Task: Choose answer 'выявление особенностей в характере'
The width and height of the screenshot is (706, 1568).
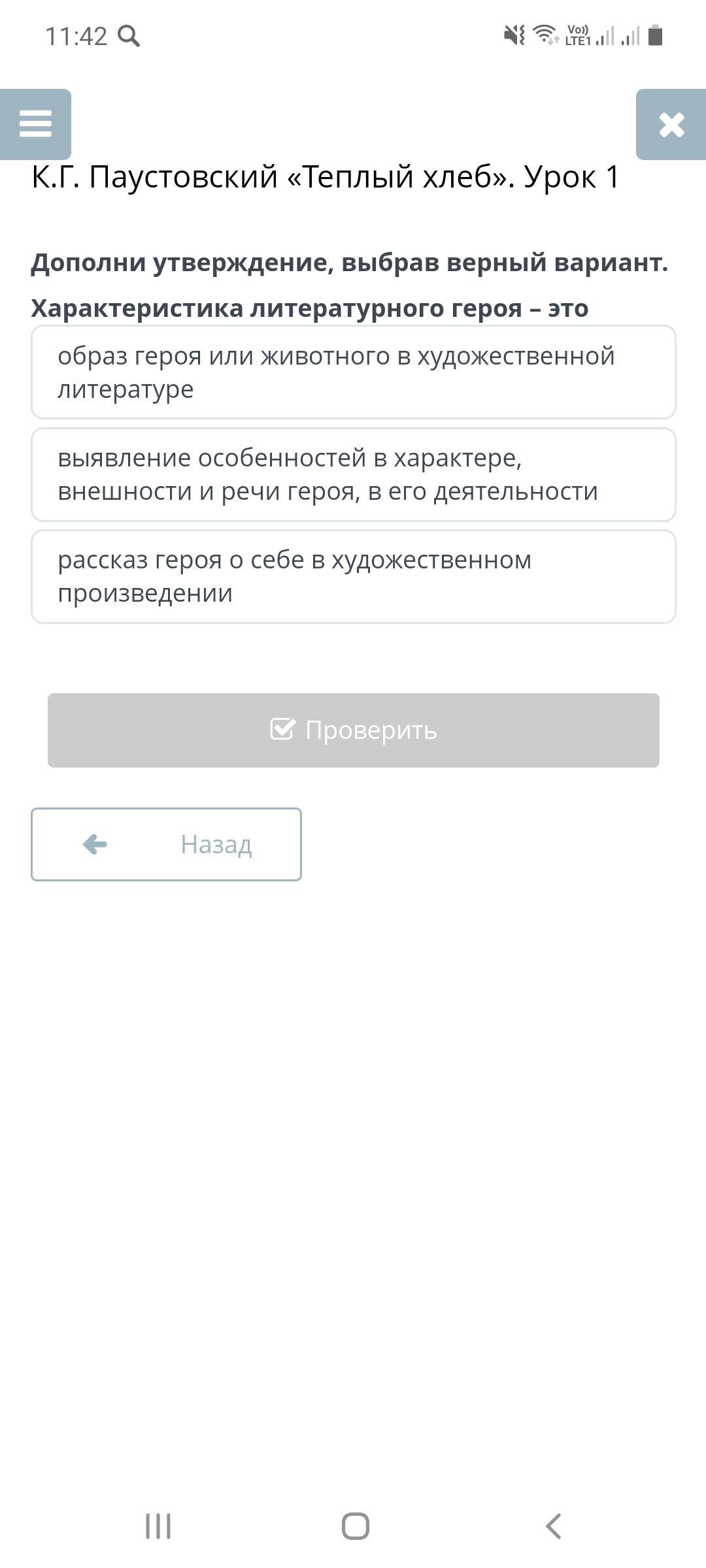Action: point(354,474)
